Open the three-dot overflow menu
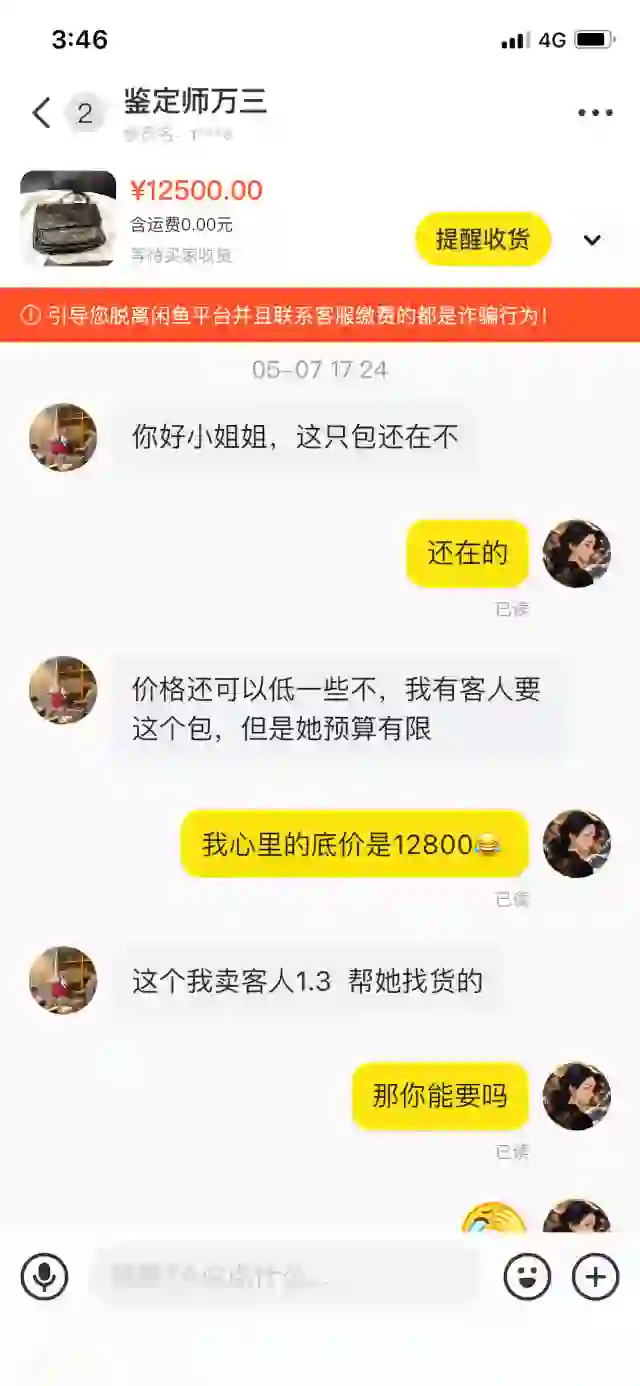The image size is (640, 1386). [595, 113]
